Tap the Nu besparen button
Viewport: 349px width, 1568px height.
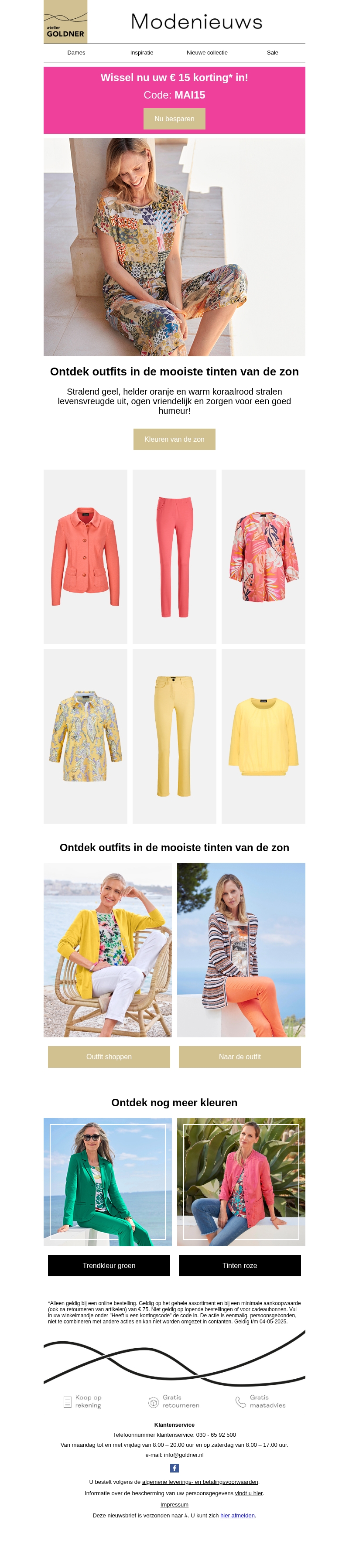point(174,119)
